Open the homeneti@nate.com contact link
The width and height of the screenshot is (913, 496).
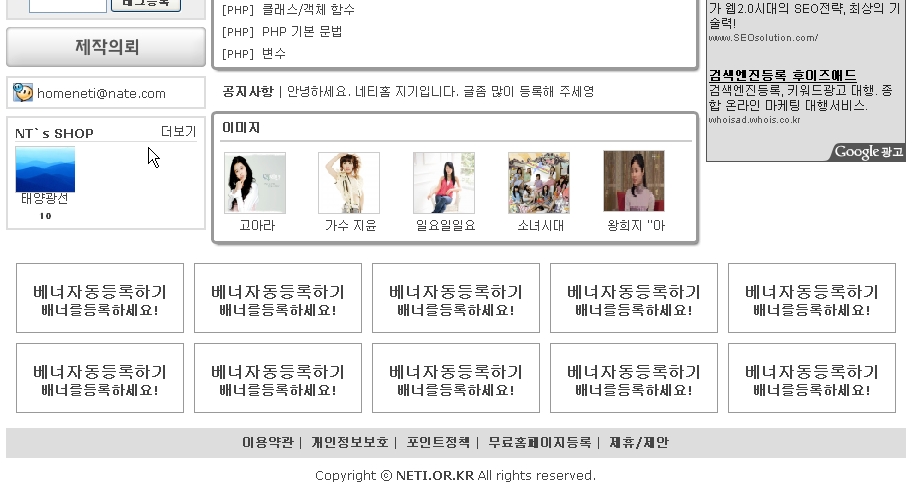[x=101, y=93]
